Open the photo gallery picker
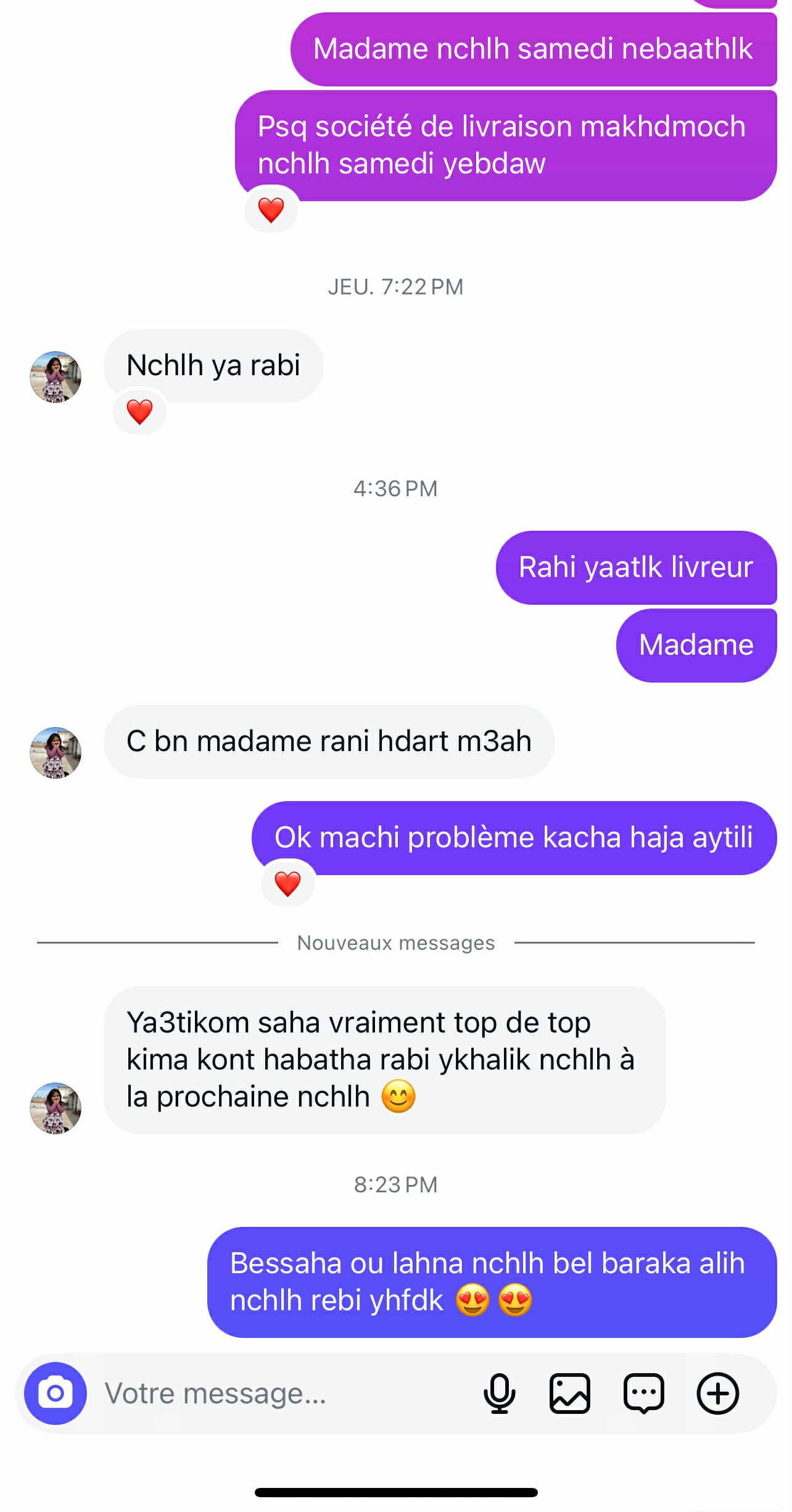Viewport: 792px width, 1512px height. tap(569, 1393)
